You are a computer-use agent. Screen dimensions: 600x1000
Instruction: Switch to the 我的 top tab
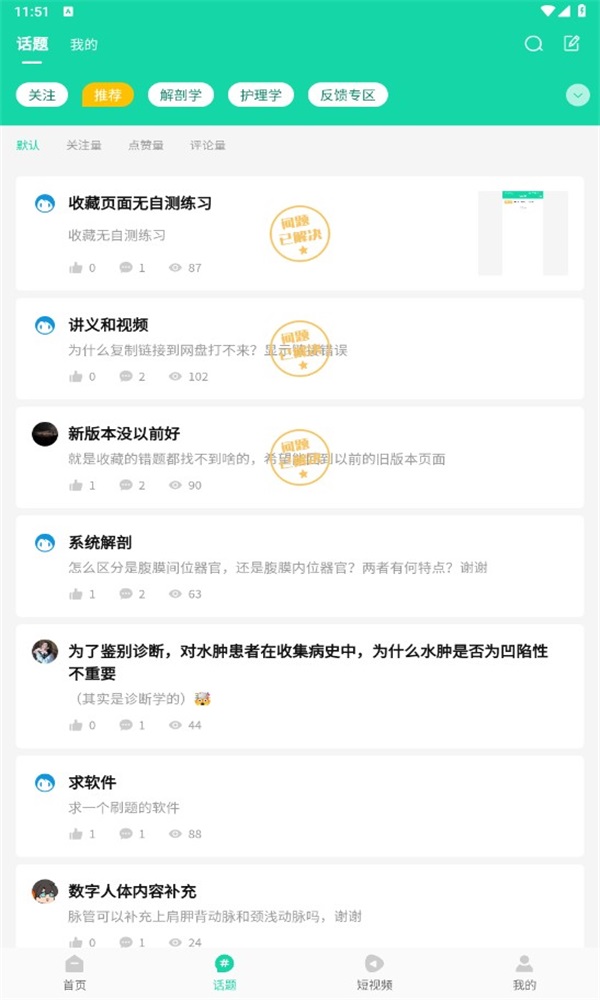[84, 45]
